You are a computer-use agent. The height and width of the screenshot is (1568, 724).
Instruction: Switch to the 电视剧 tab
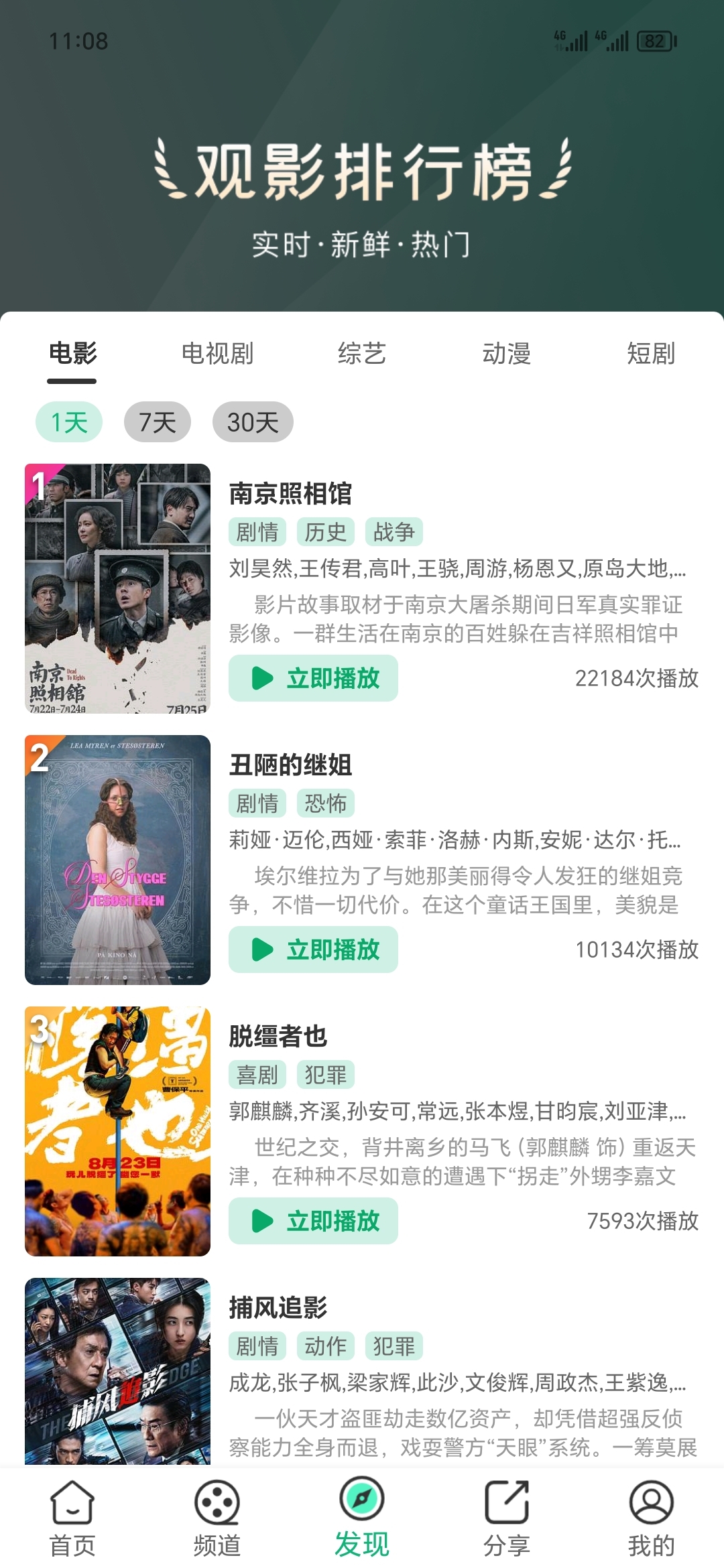[217, 353]
